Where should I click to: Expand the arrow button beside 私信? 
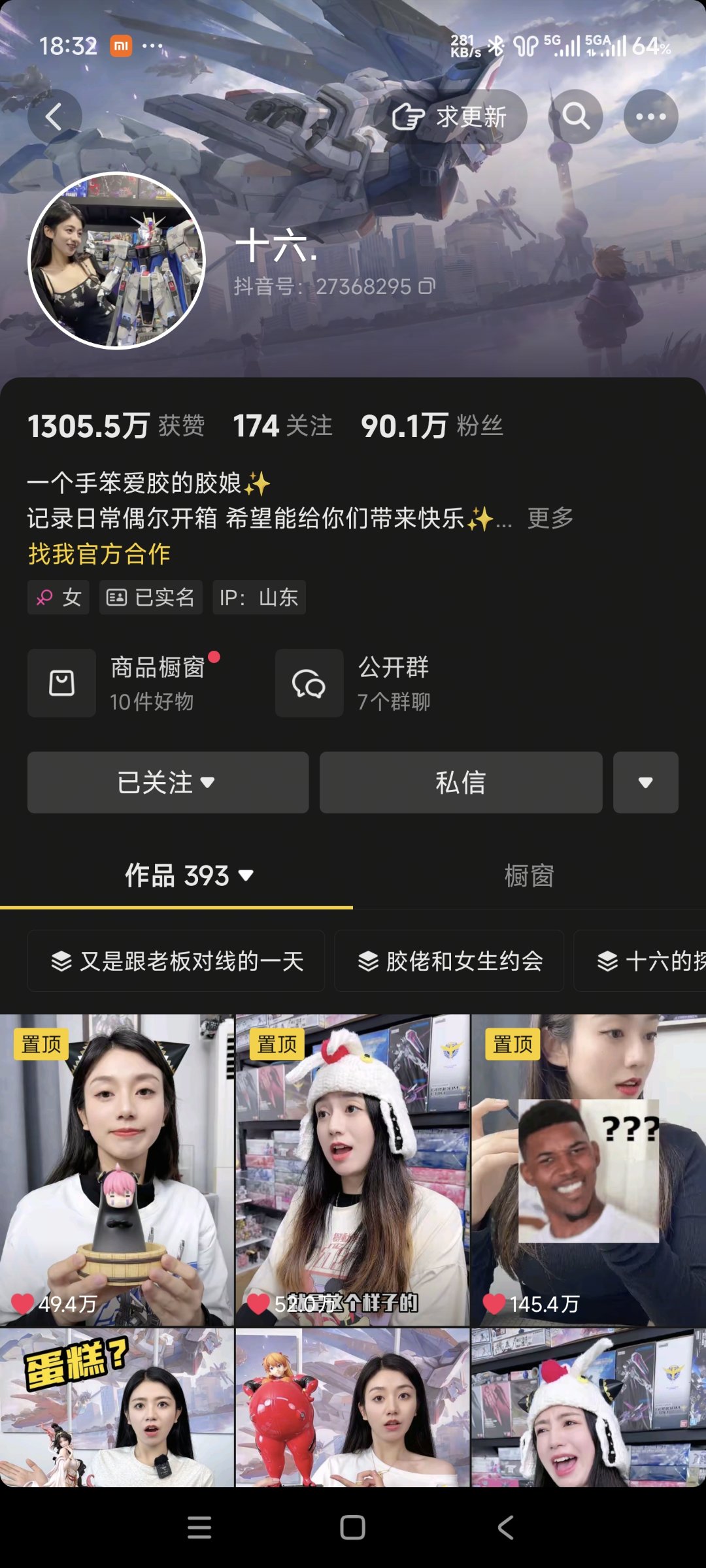tap(646, 783)
